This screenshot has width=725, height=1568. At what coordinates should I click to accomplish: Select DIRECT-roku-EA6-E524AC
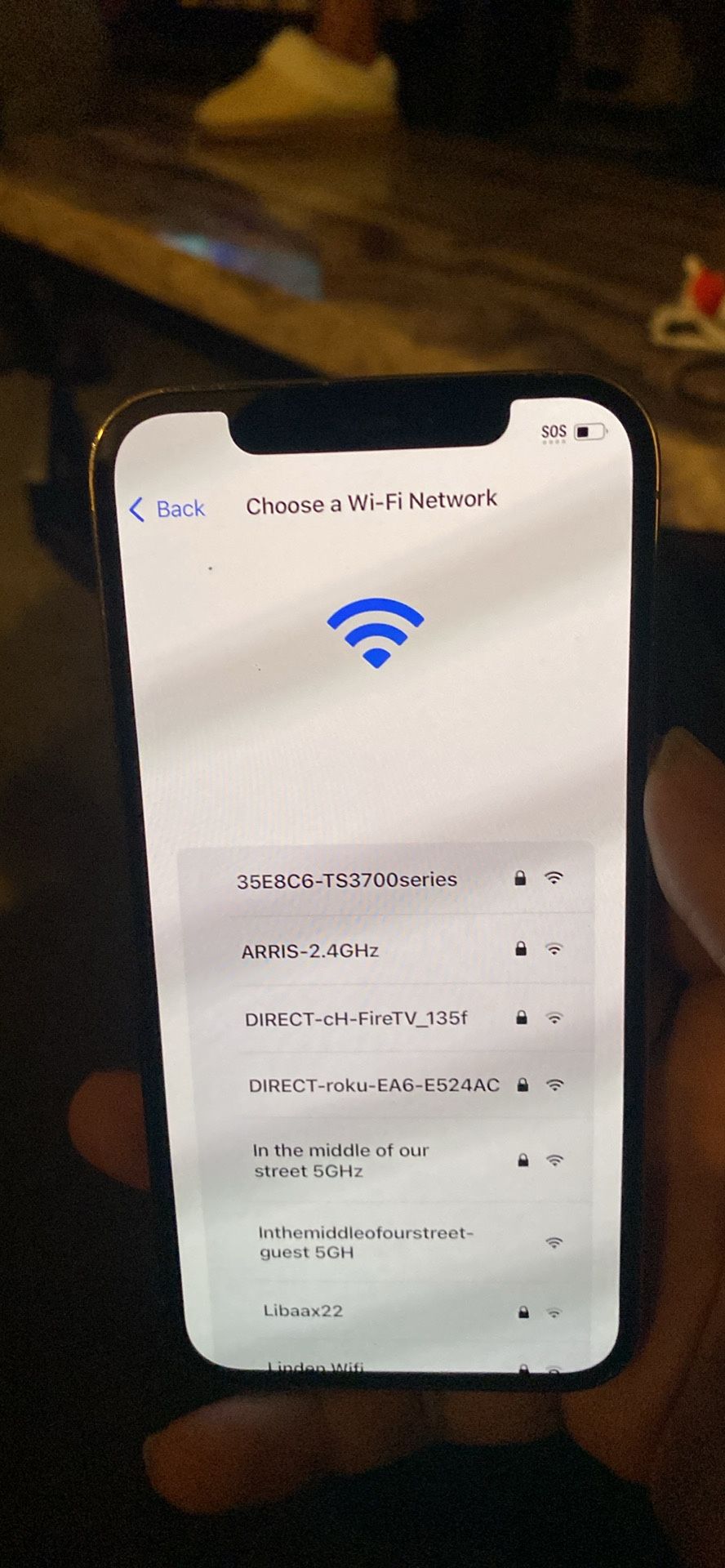coord(374,1085)
